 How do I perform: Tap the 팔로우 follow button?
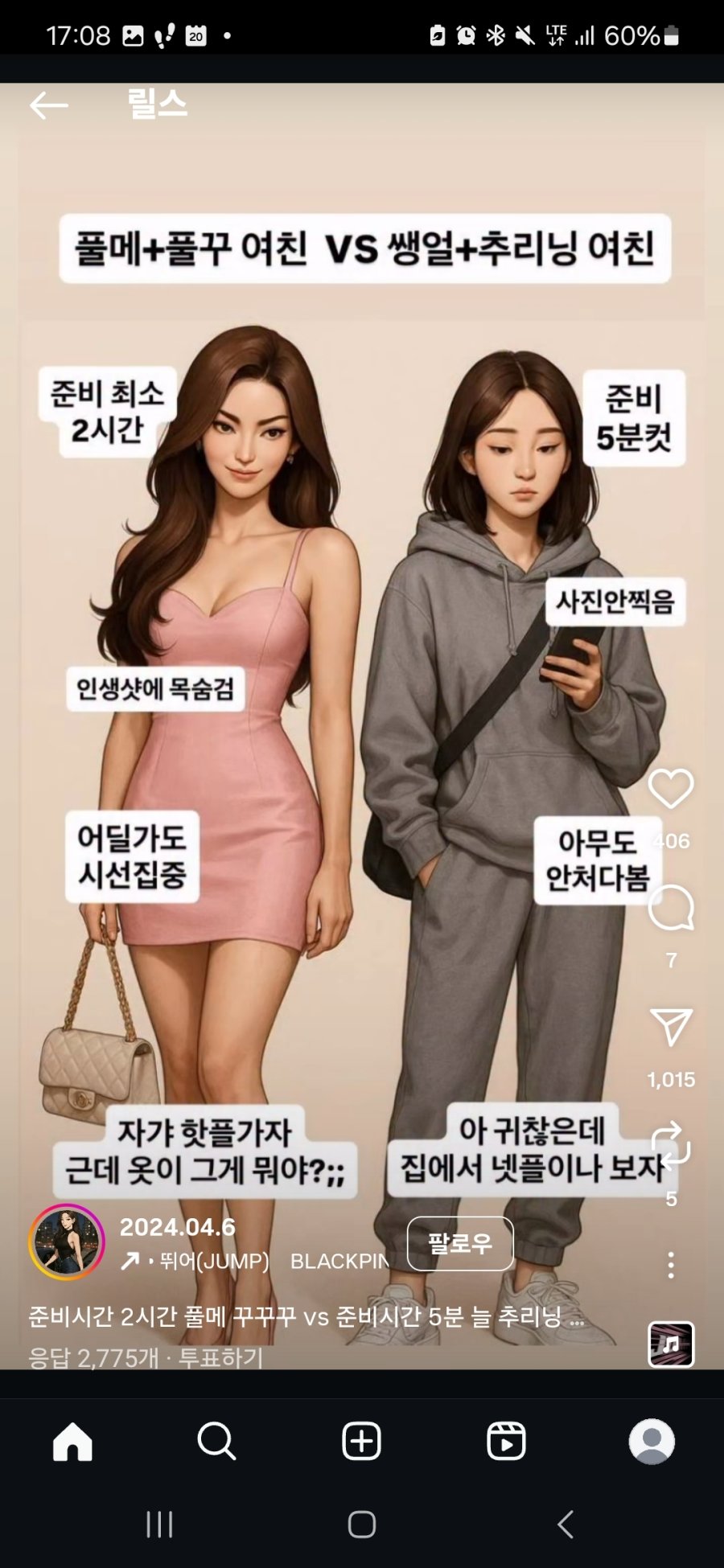[459, 1243]
